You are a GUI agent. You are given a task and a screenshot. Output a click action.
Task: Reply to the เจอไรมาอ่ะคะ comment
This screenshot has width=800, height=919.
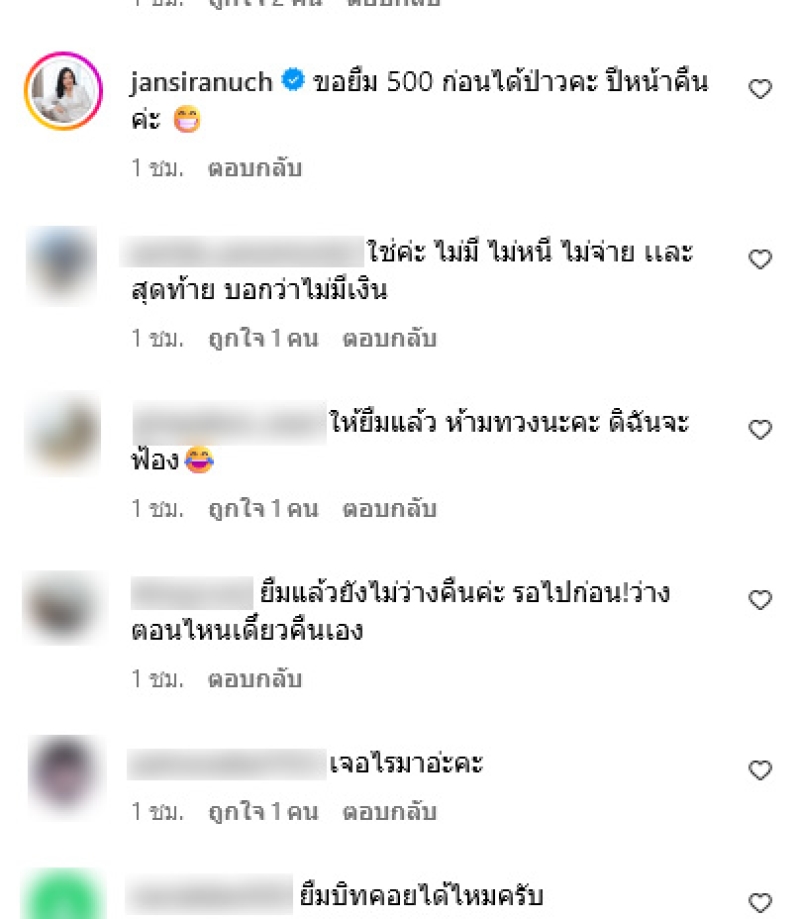point(389,811)
